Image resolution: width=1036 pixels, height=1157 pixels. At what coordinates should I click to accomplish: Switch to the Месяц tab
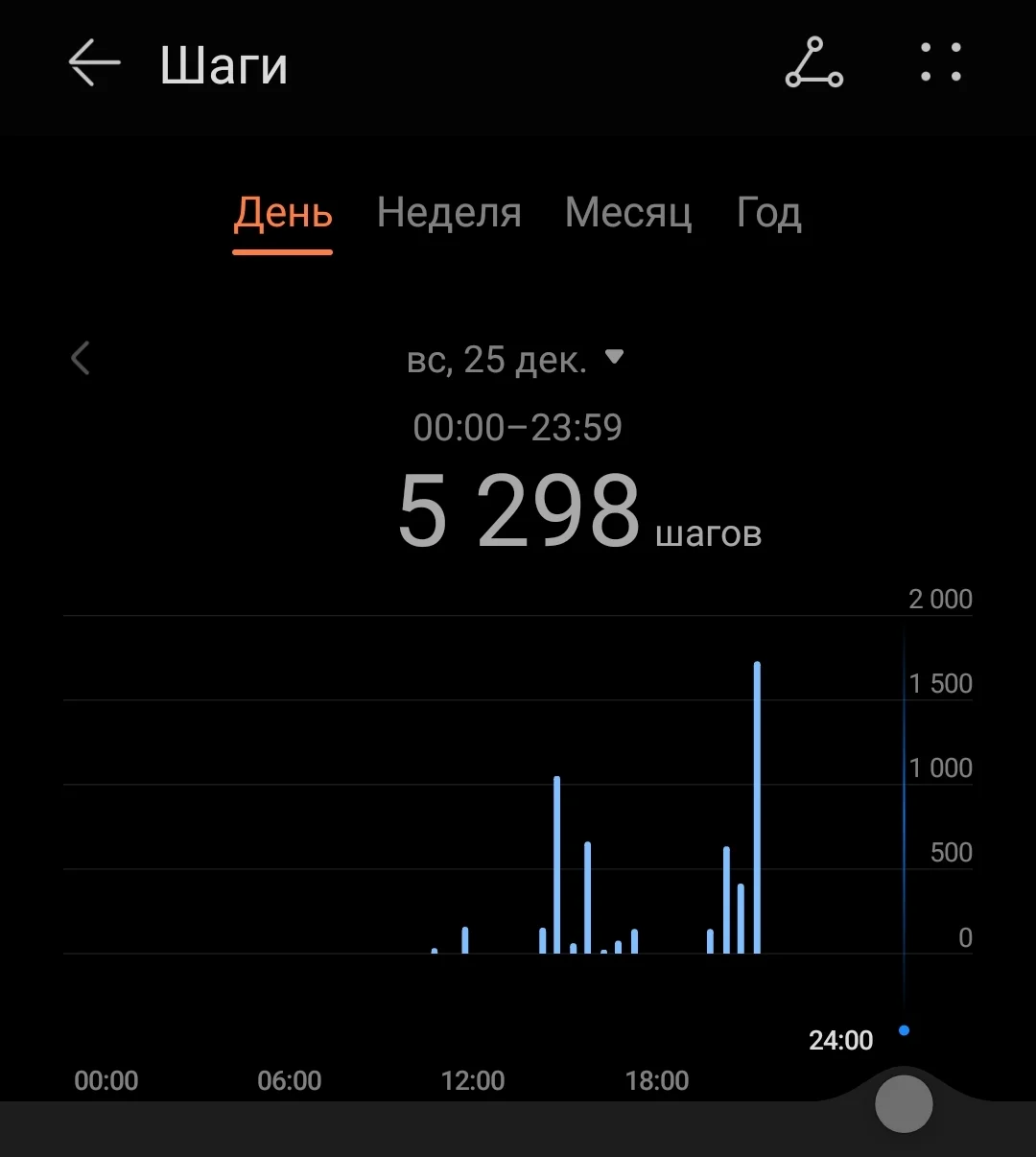click(628, 213)
